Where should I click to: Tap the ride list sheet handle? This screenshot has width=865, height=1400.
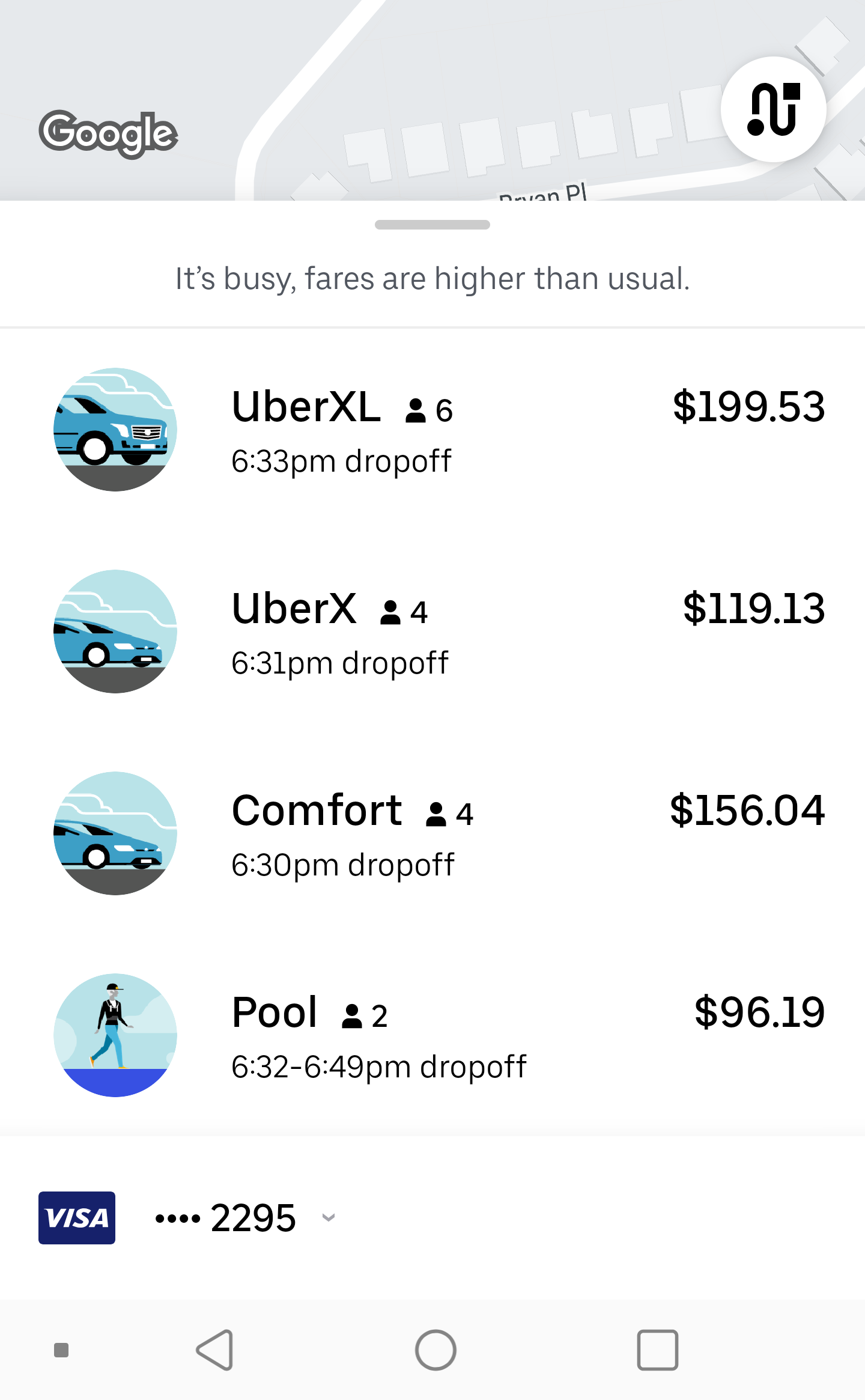click(432, 225)
